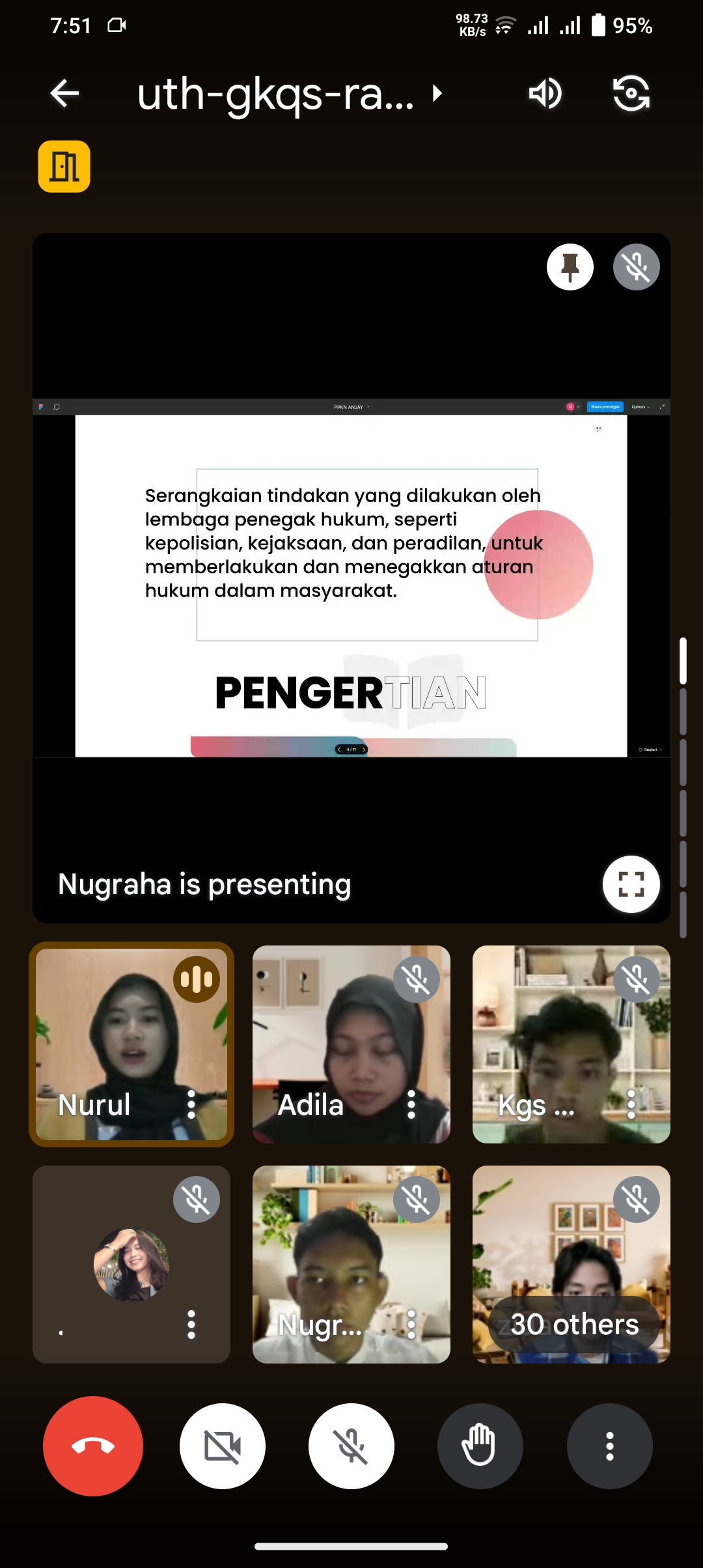Unpin Nugraha's presentation
This screenshot has height=1568, width=703.
pos(570,267)
